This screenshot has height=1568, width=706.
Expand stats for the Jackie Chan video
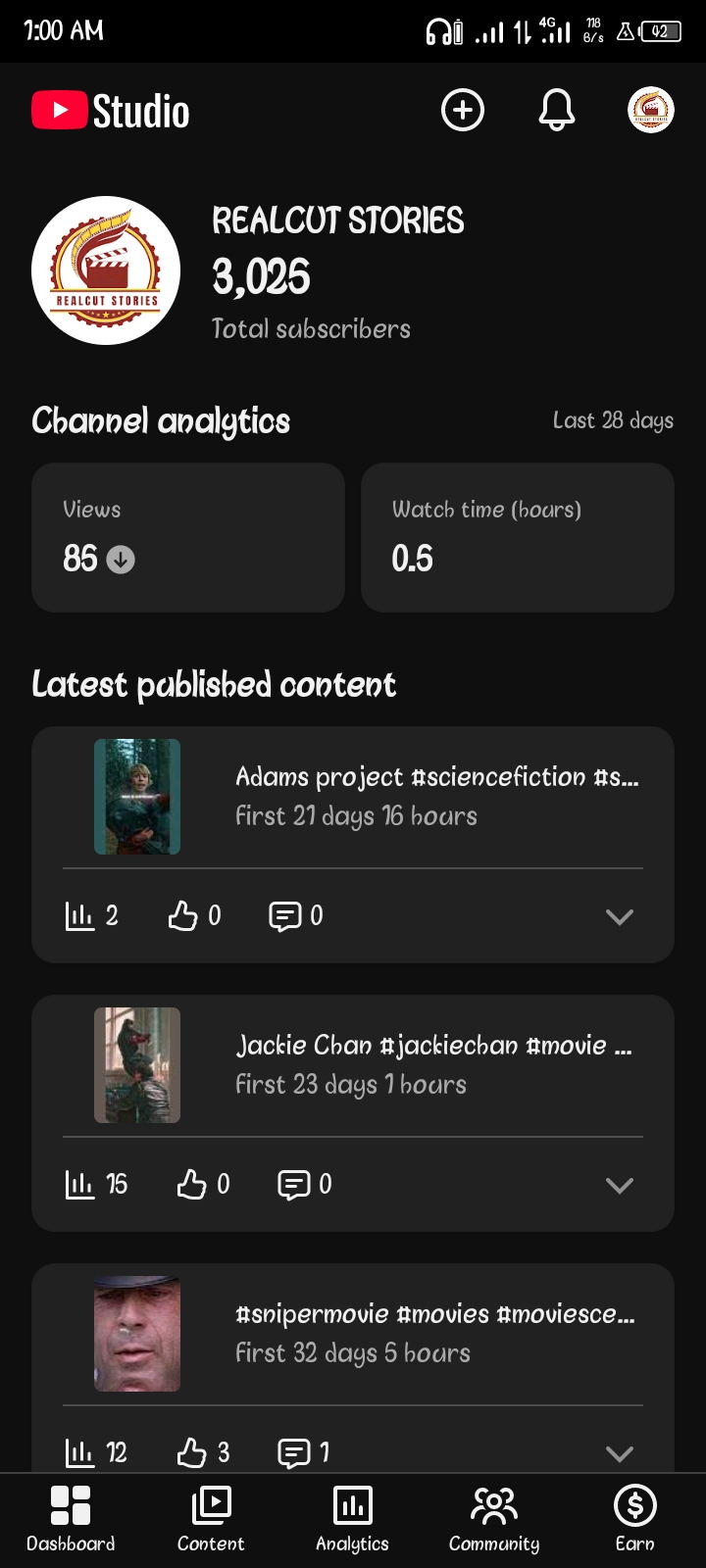point(619,1185)
